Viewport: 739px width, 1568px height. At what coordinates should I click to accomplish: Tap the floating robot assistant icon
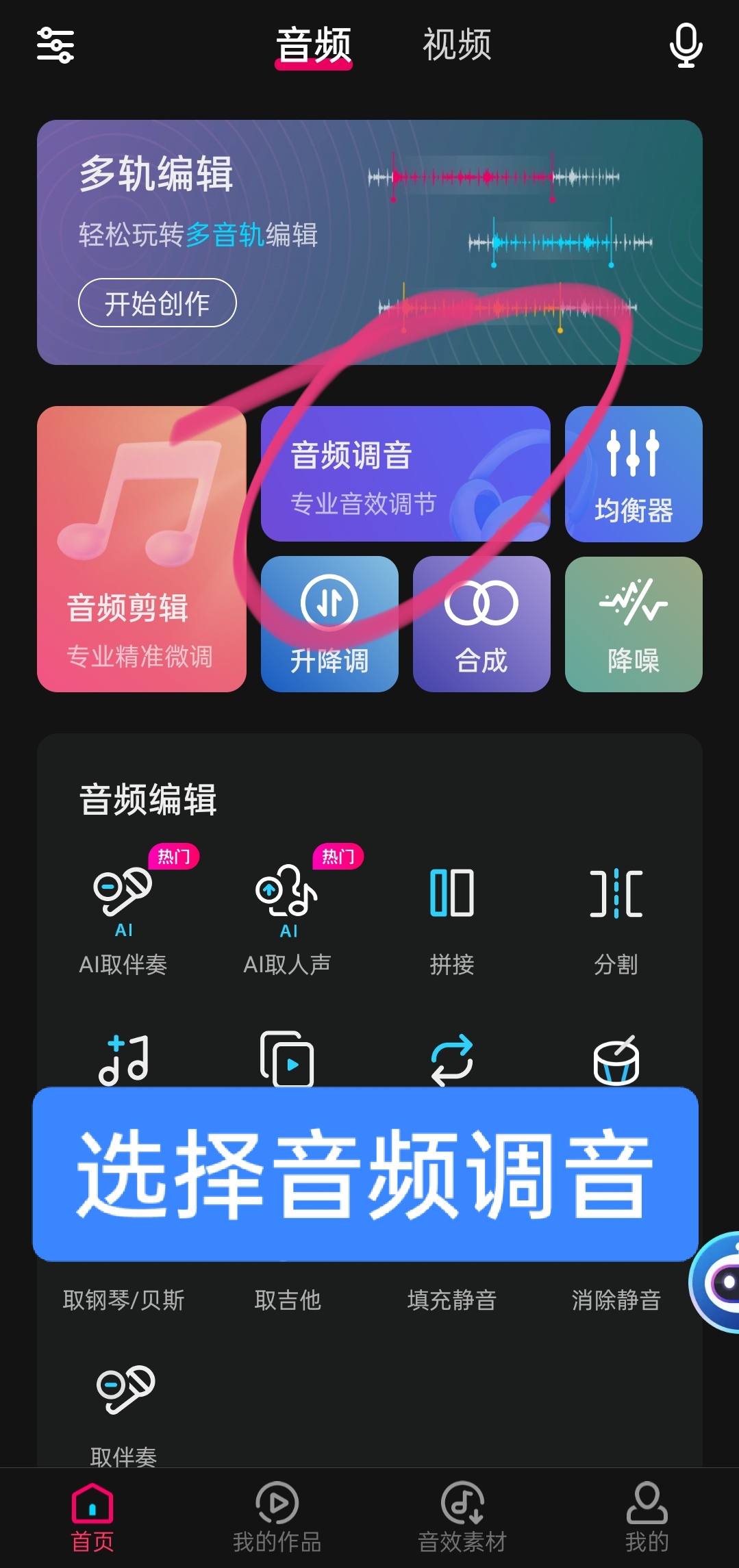point(714,1282)
